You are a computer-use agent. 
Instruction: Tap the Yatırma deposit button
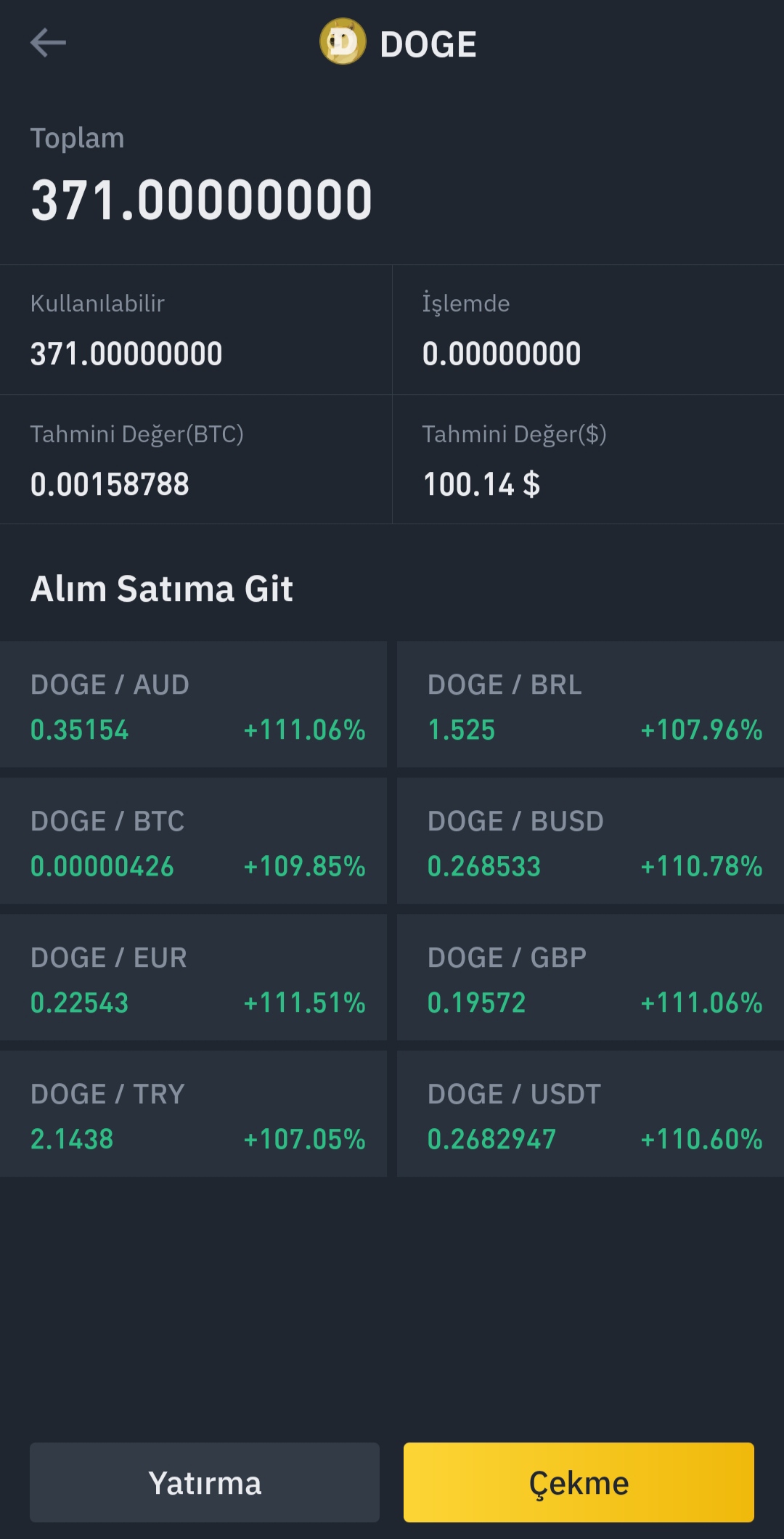pos(205,1482)
